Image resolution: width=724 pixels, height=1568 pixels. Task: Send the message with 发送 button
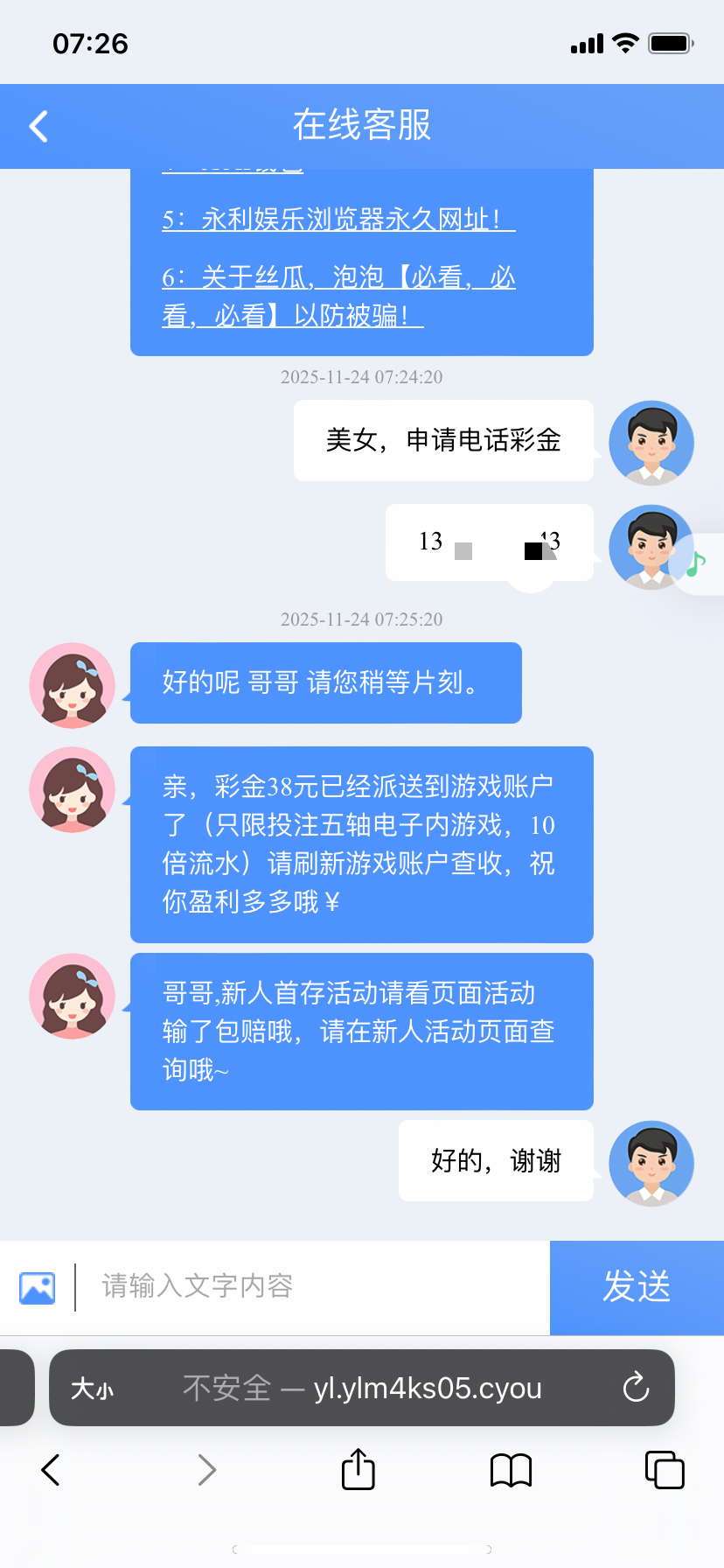pos(637,1287)
